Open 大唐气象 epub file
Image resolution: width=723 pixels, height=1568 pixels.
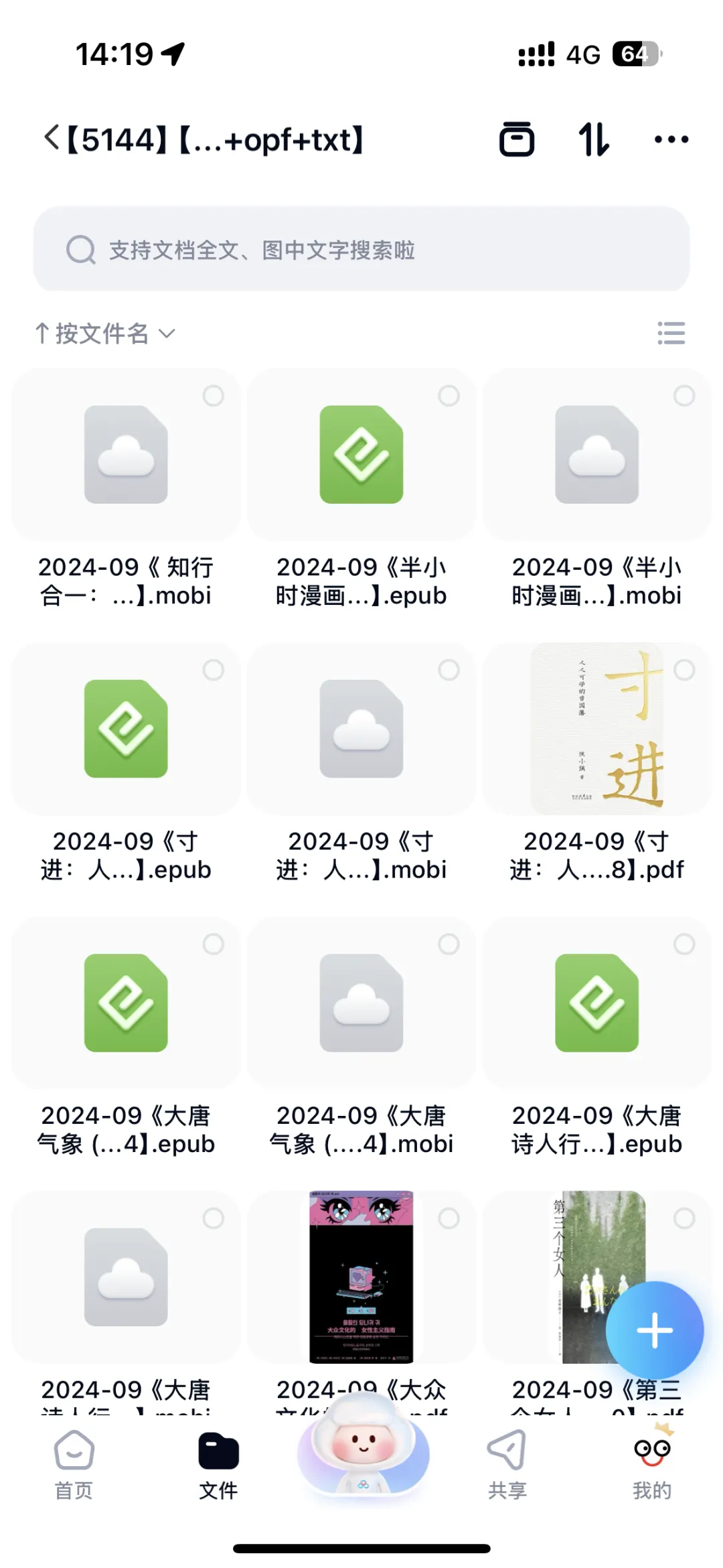pos(126,1003)
